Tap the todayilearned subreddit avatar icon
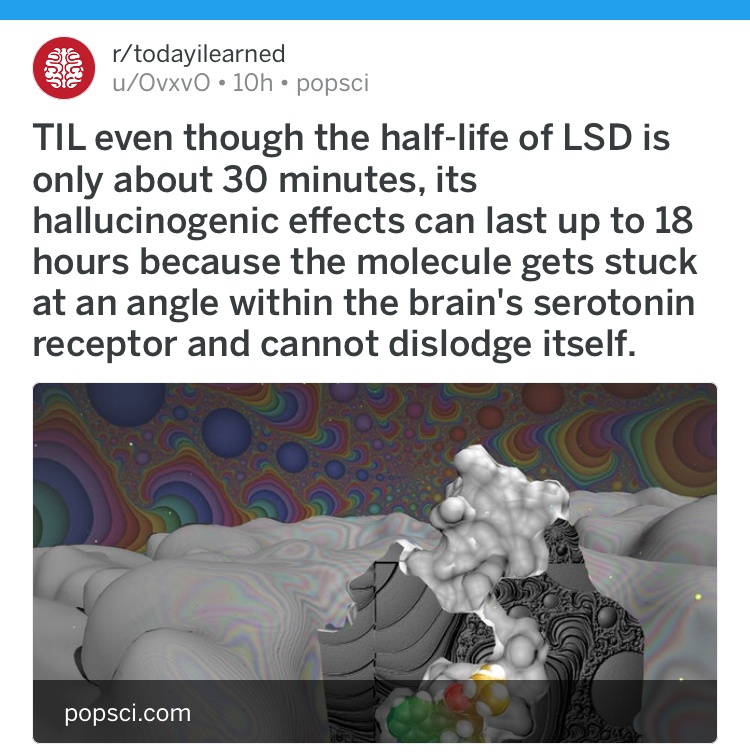The image size is (750, 753). point(62,68)
